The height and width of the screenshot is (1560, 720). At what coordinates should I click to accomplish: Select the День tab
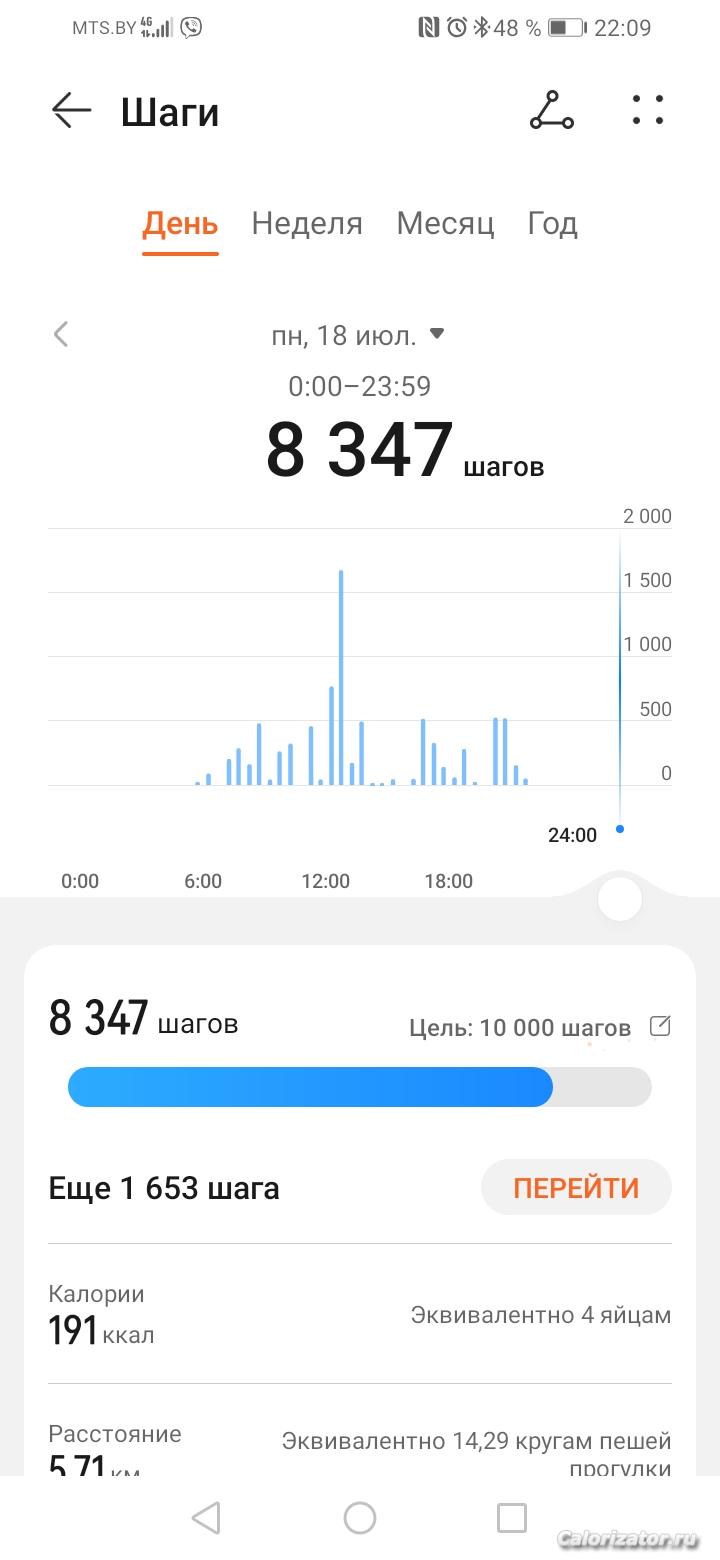pos(180,223)
